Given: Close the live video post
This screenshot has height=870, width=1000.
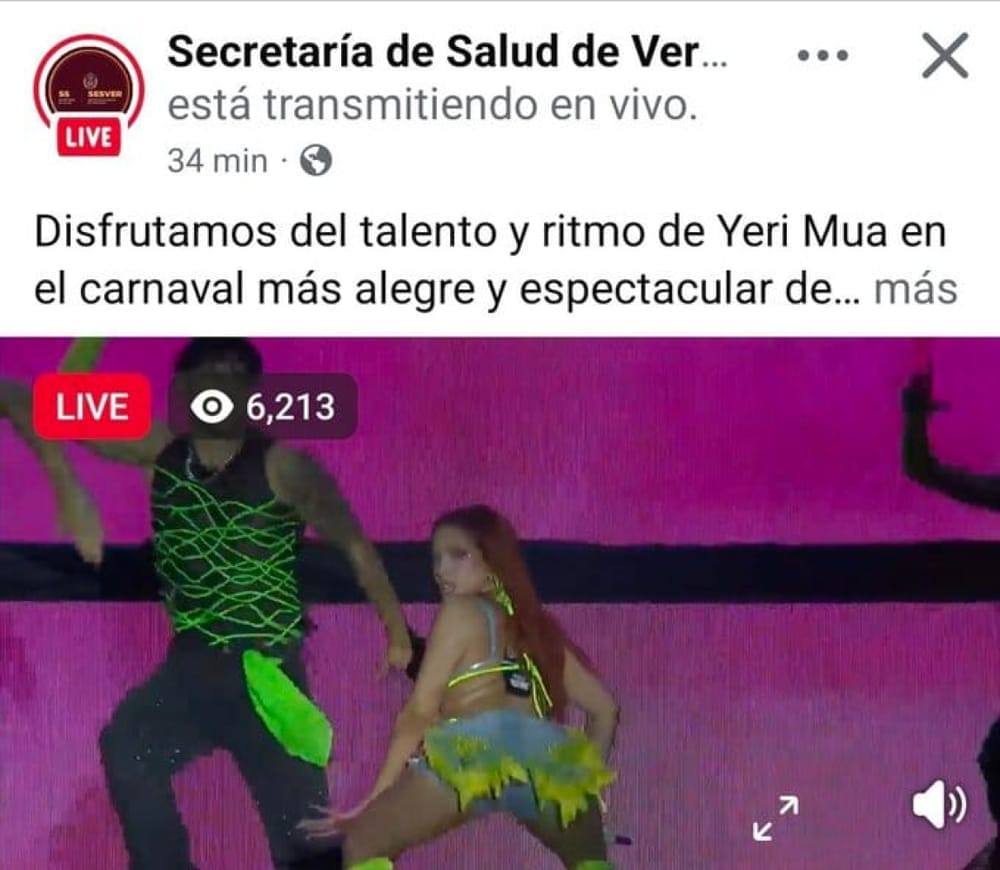Looking at the screenshot, I should [944, 56].
